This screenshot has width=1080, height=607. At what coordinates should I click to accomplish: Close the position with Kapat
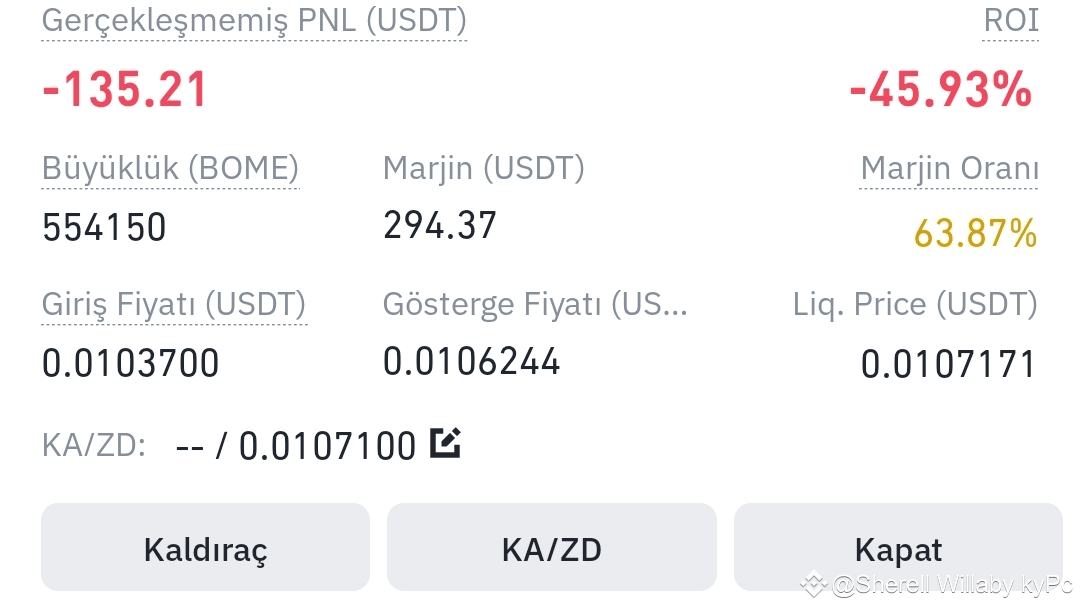[x=897, y=548]
